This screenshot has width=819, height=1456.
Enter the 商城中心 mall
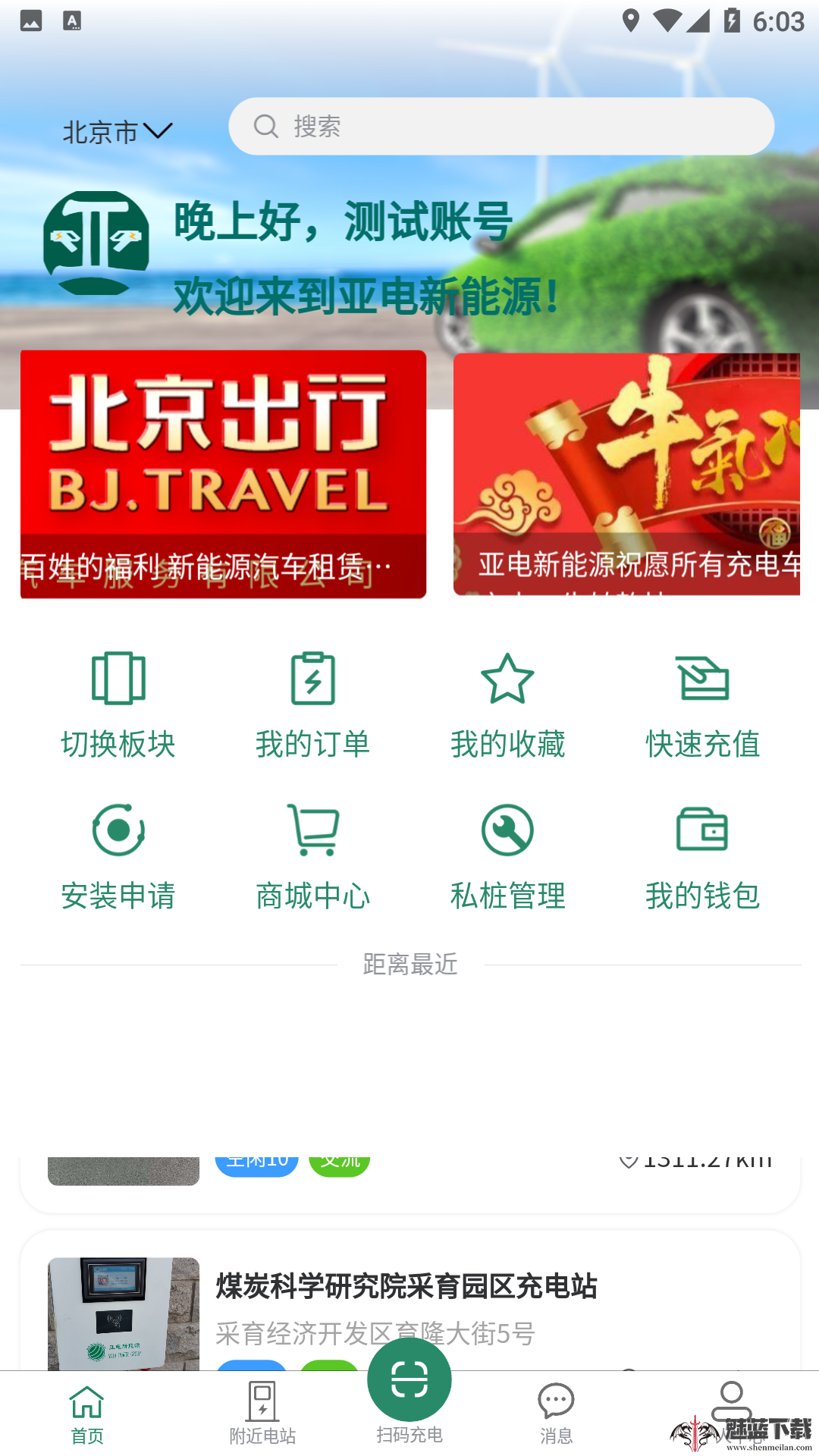click(x=312, y=857)
